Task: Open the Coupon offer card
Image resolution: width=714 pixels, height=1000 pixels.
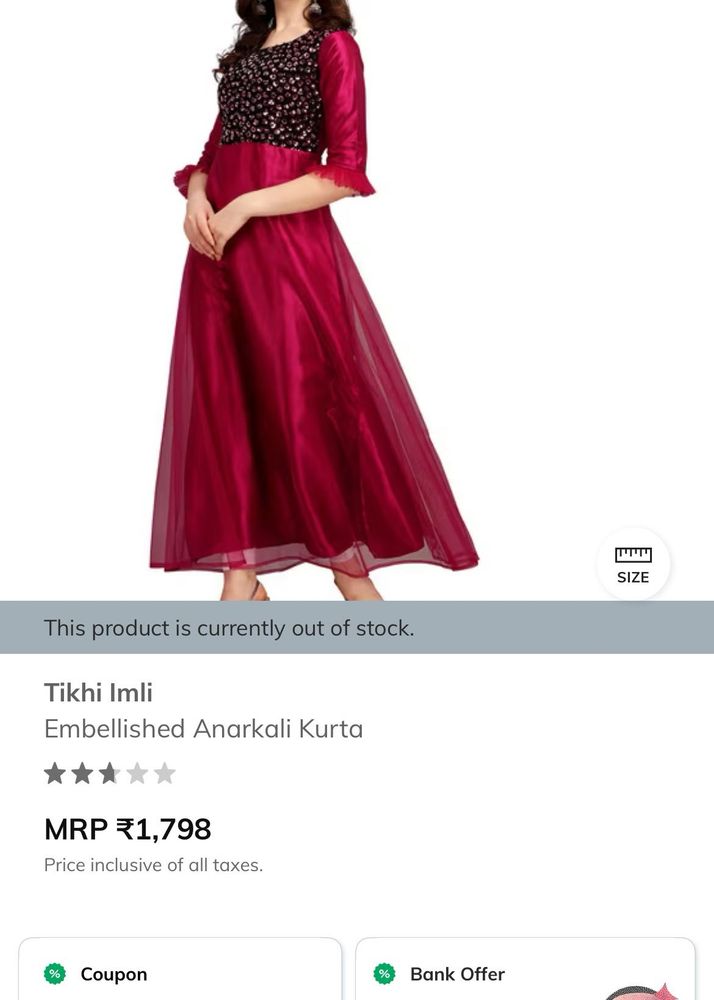Action: coord(180,972)
